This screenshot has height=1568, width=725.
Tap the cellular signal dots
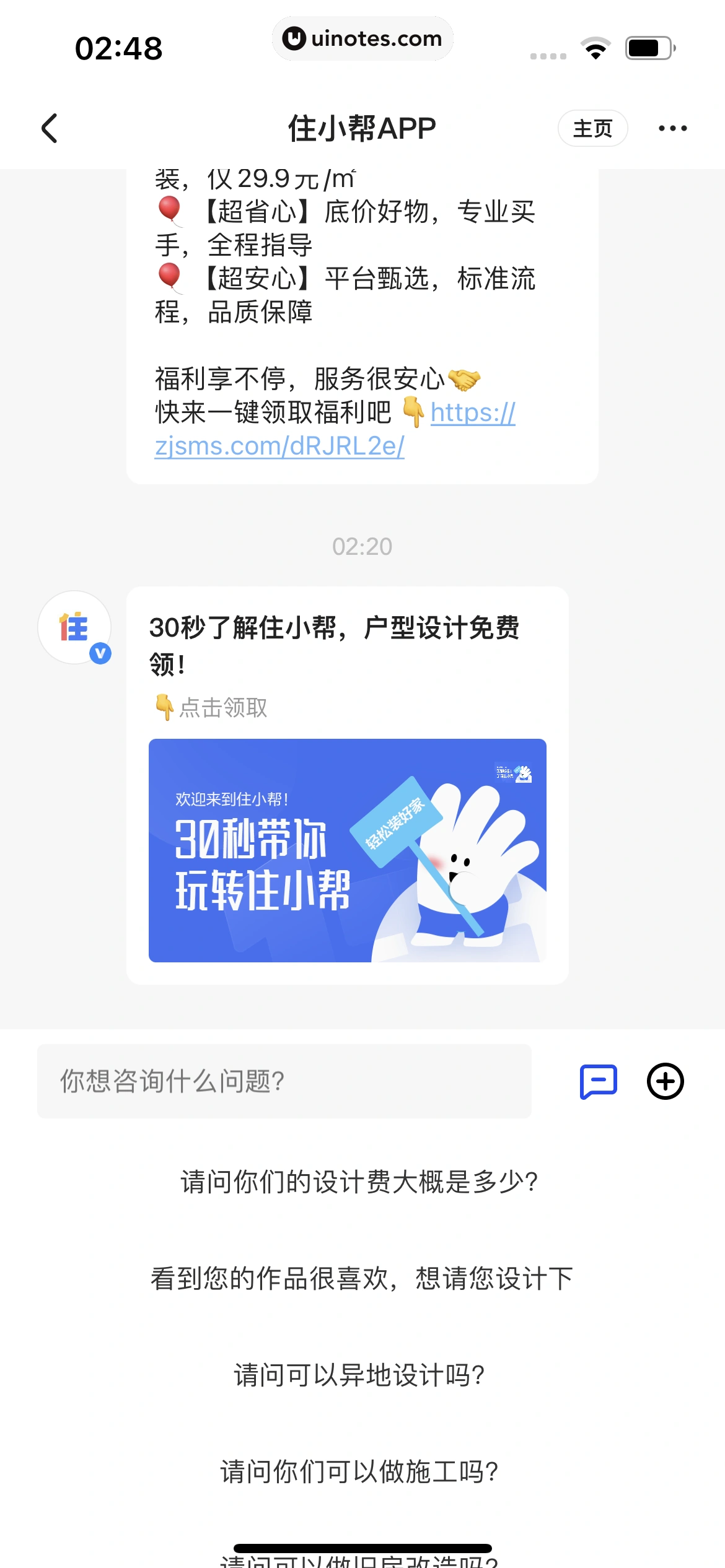click(548, 54)
